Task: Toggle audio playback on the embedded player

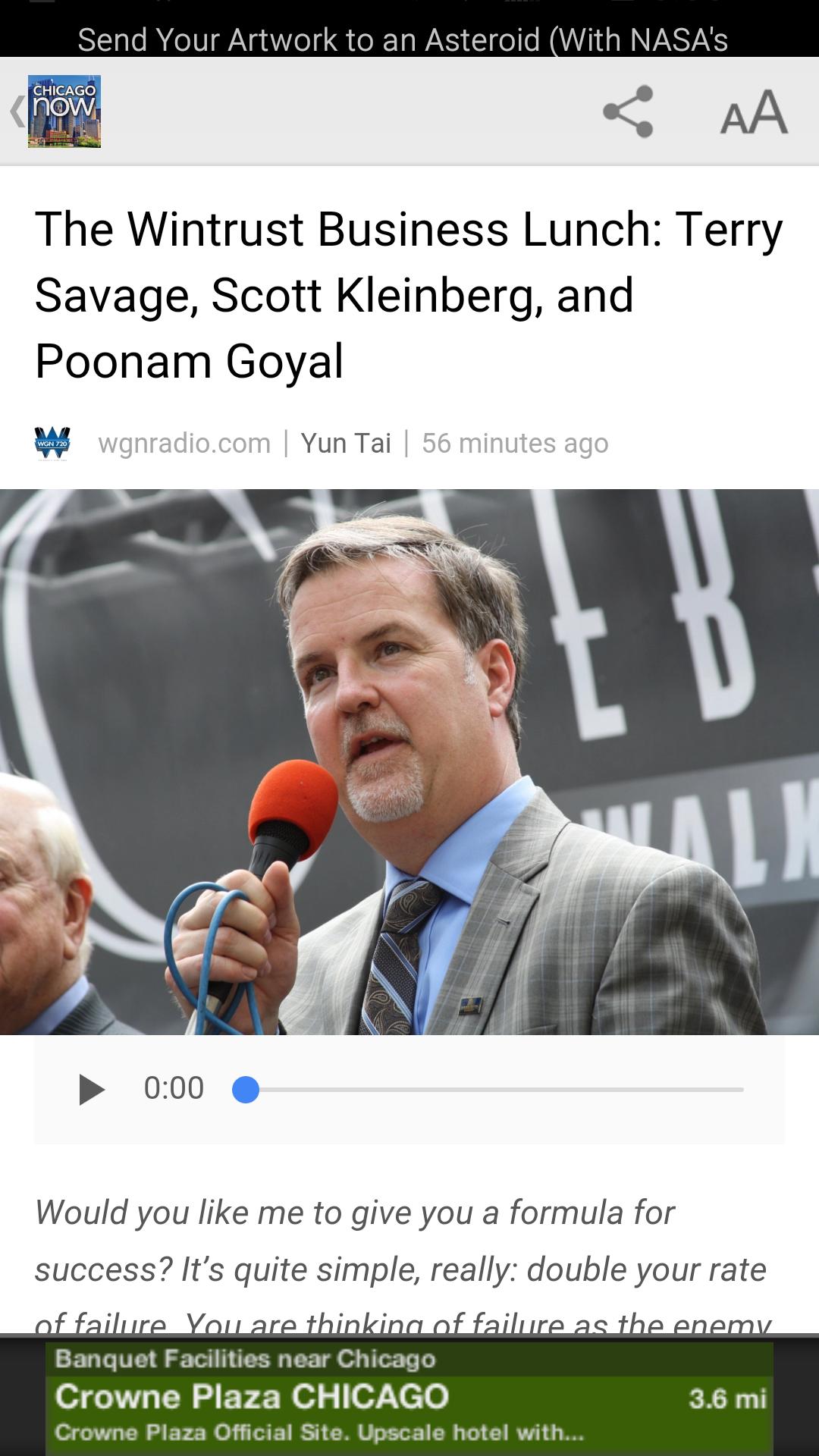Action: point(93,1088)
